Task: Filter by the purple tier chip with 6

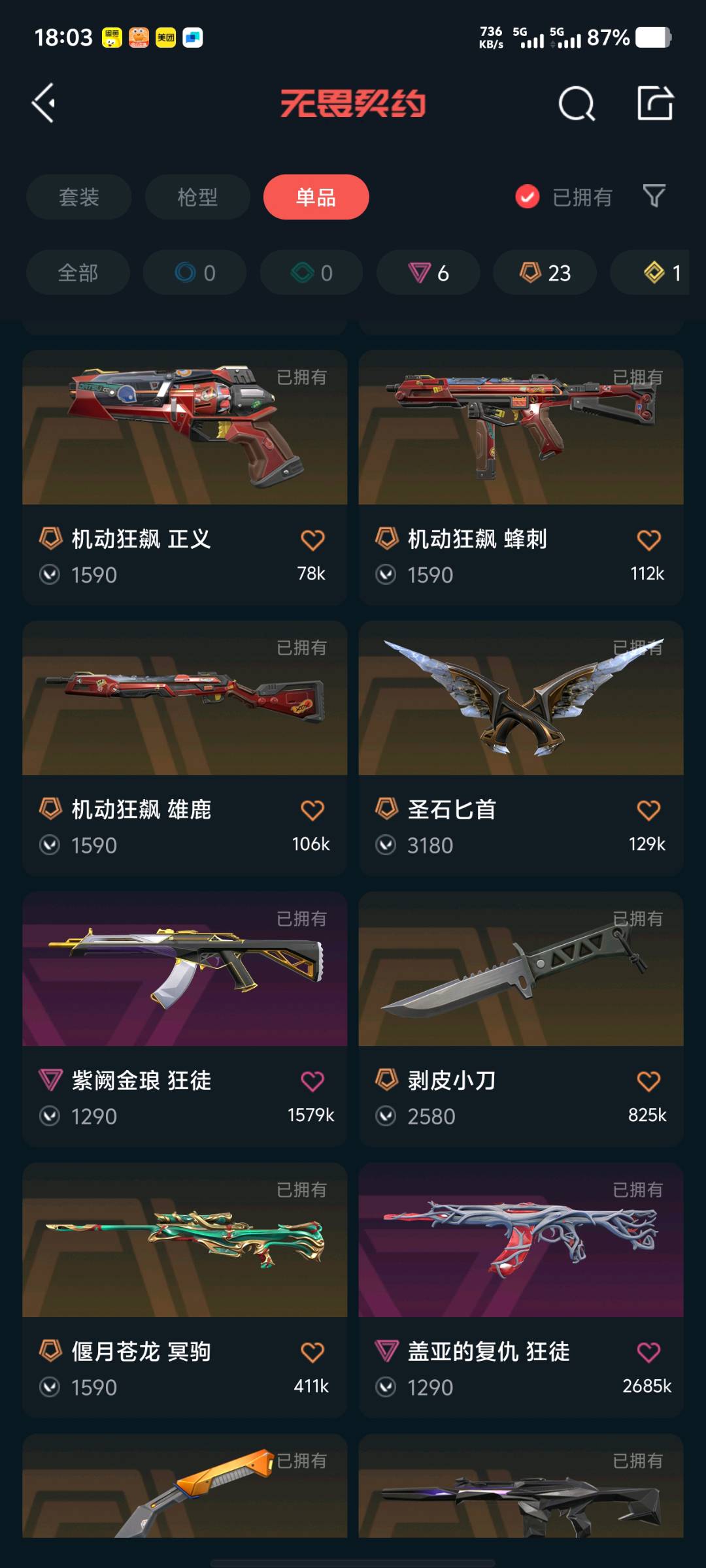Action: (428, 272)
